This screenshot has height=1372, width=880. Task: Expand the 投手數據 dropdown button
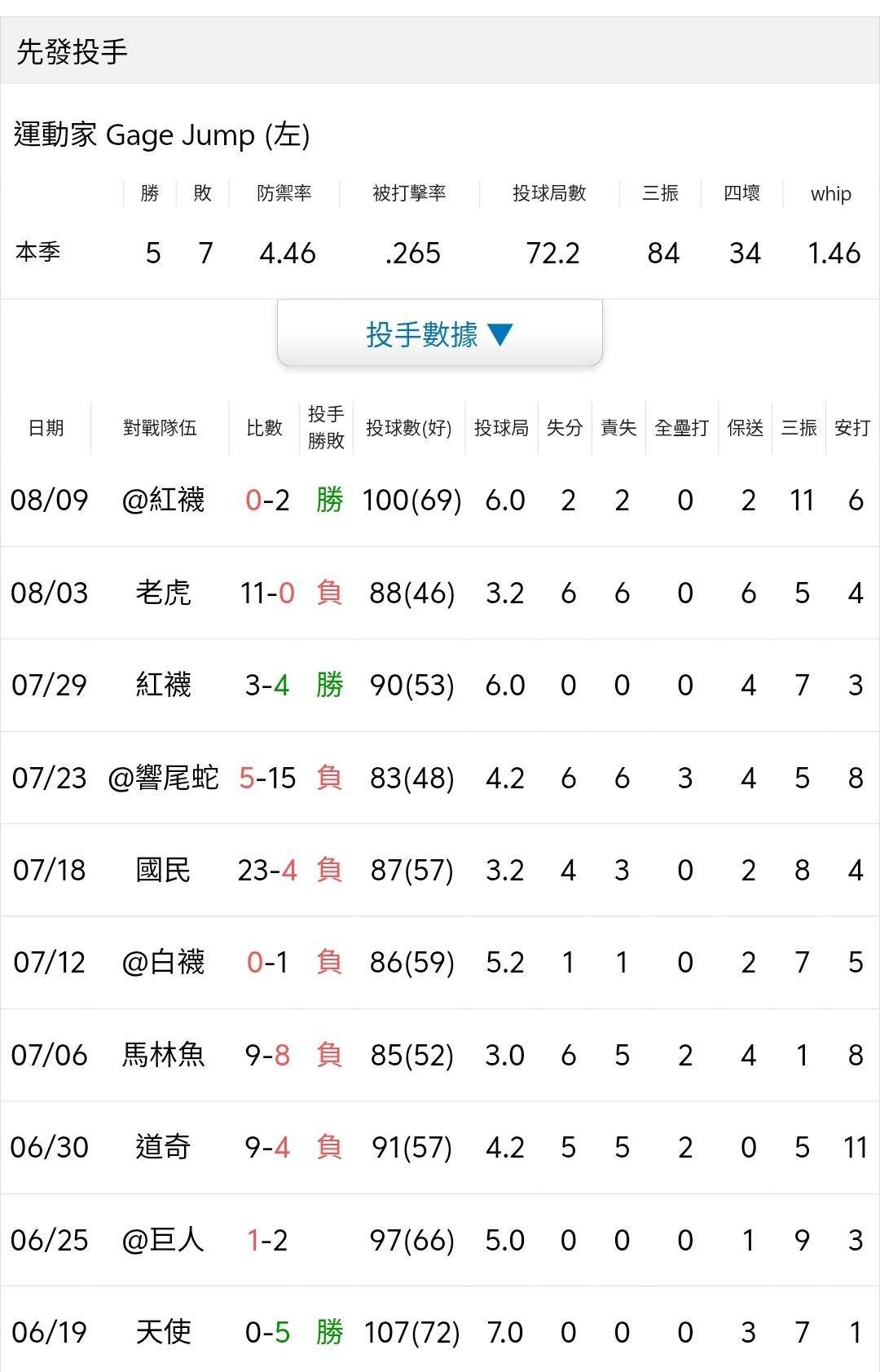(440, 333)
